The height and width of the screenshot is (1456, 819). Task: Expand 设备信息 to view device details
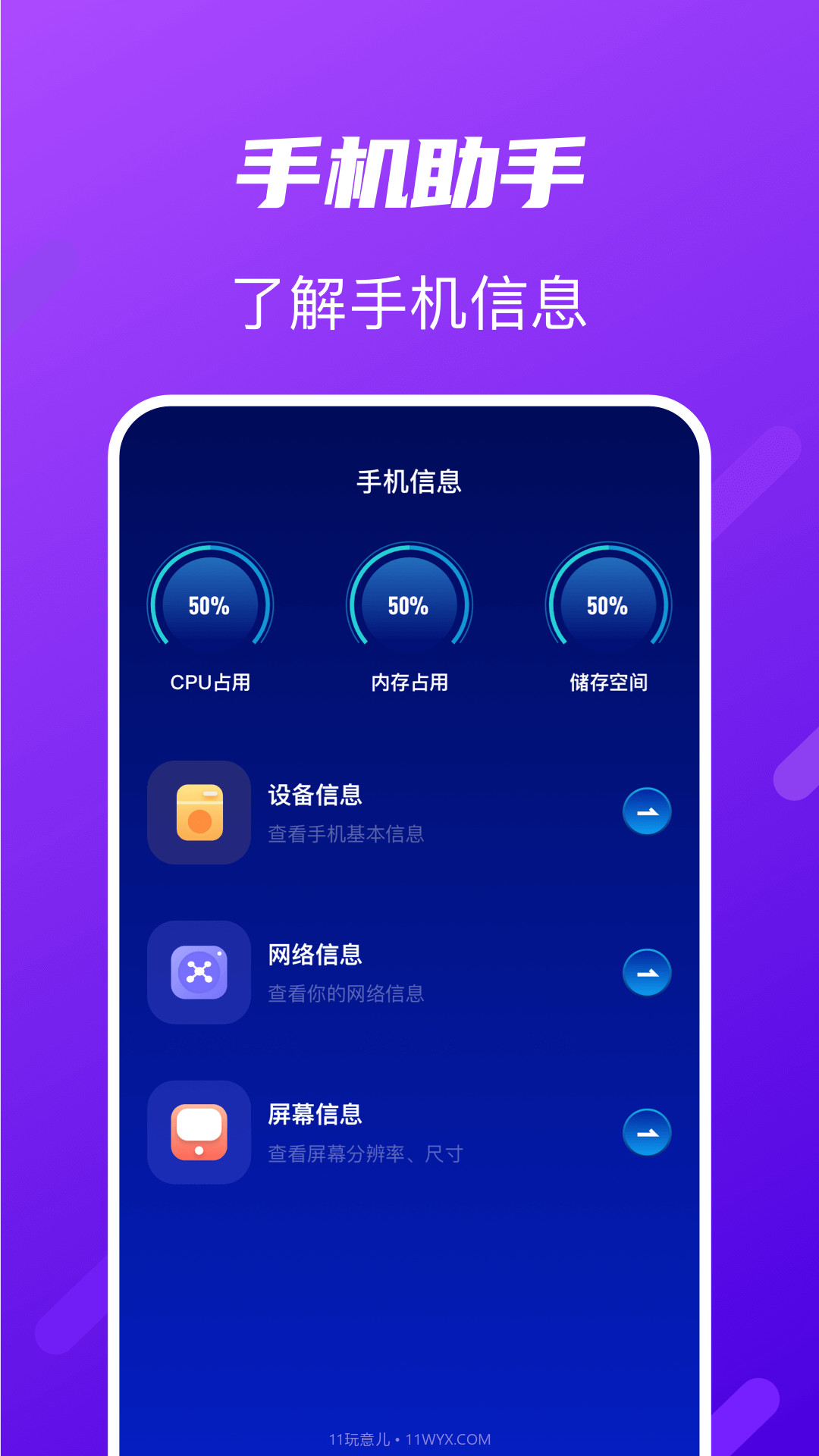645,812
